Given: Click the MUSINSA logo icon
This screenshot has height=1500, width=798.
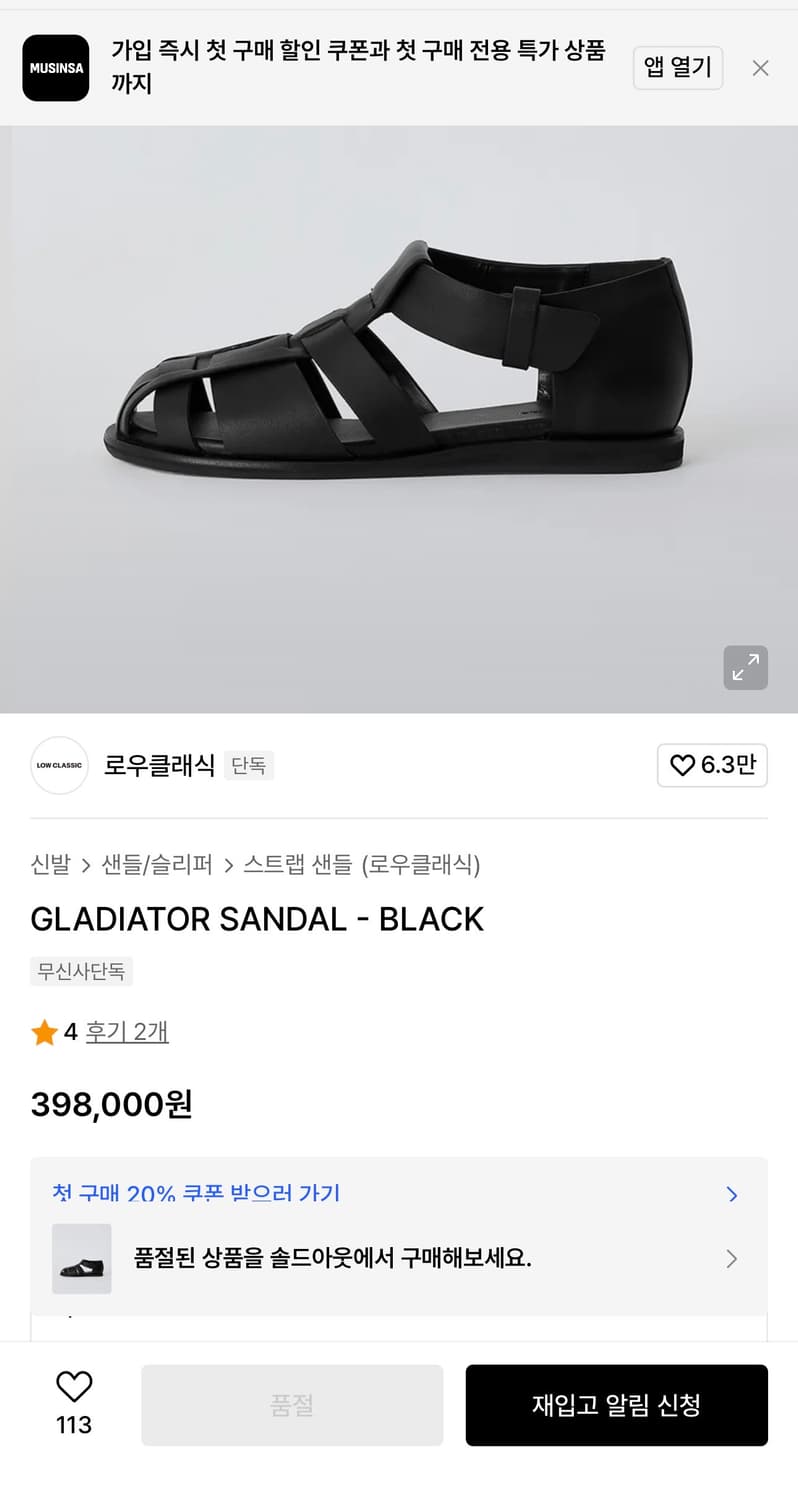Looking at the screenshot, I should coord(55,67).
